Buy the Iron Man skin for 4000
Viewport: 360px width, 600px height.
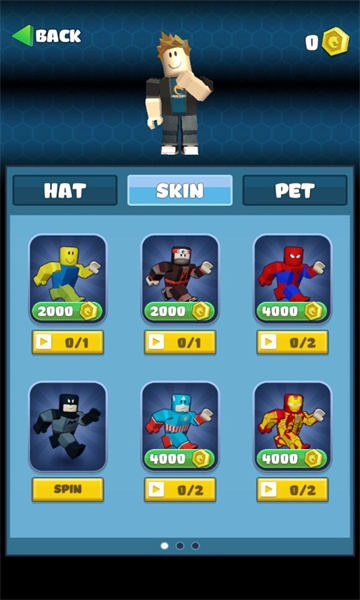[292, 458]
